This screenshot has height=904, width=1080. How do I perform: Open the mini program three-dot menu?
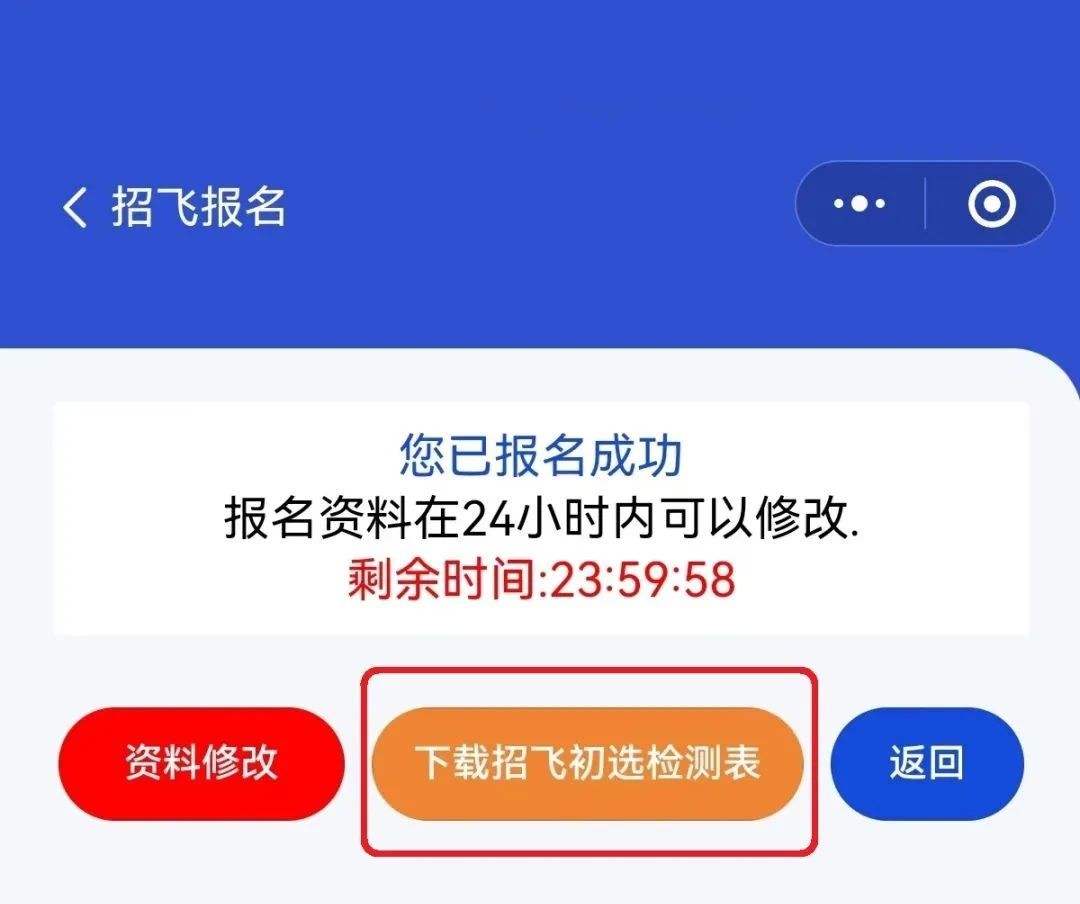[x=859, y=204]
